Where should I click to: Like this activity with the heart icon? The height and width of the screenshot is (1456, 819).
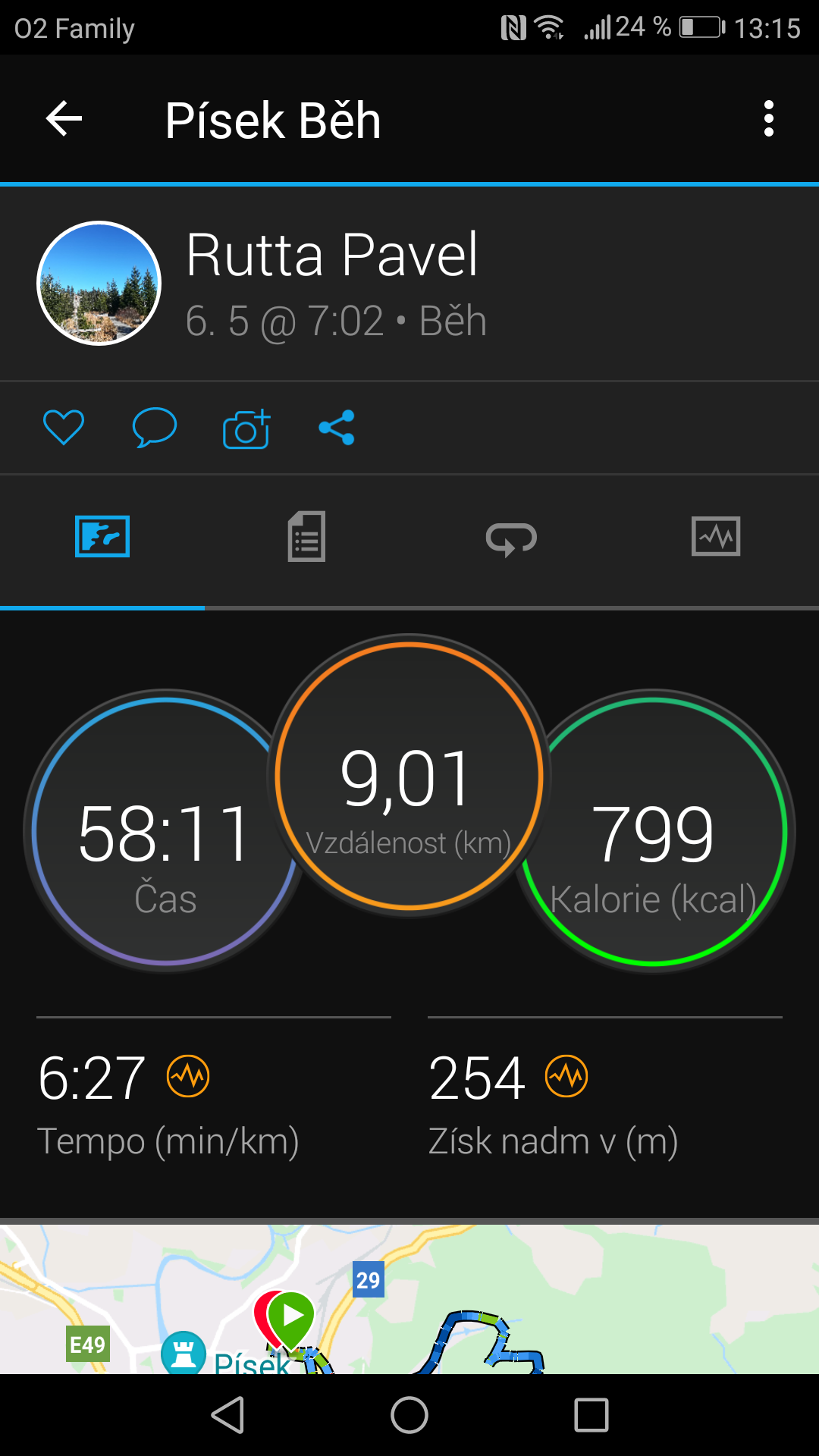point(64,427)
